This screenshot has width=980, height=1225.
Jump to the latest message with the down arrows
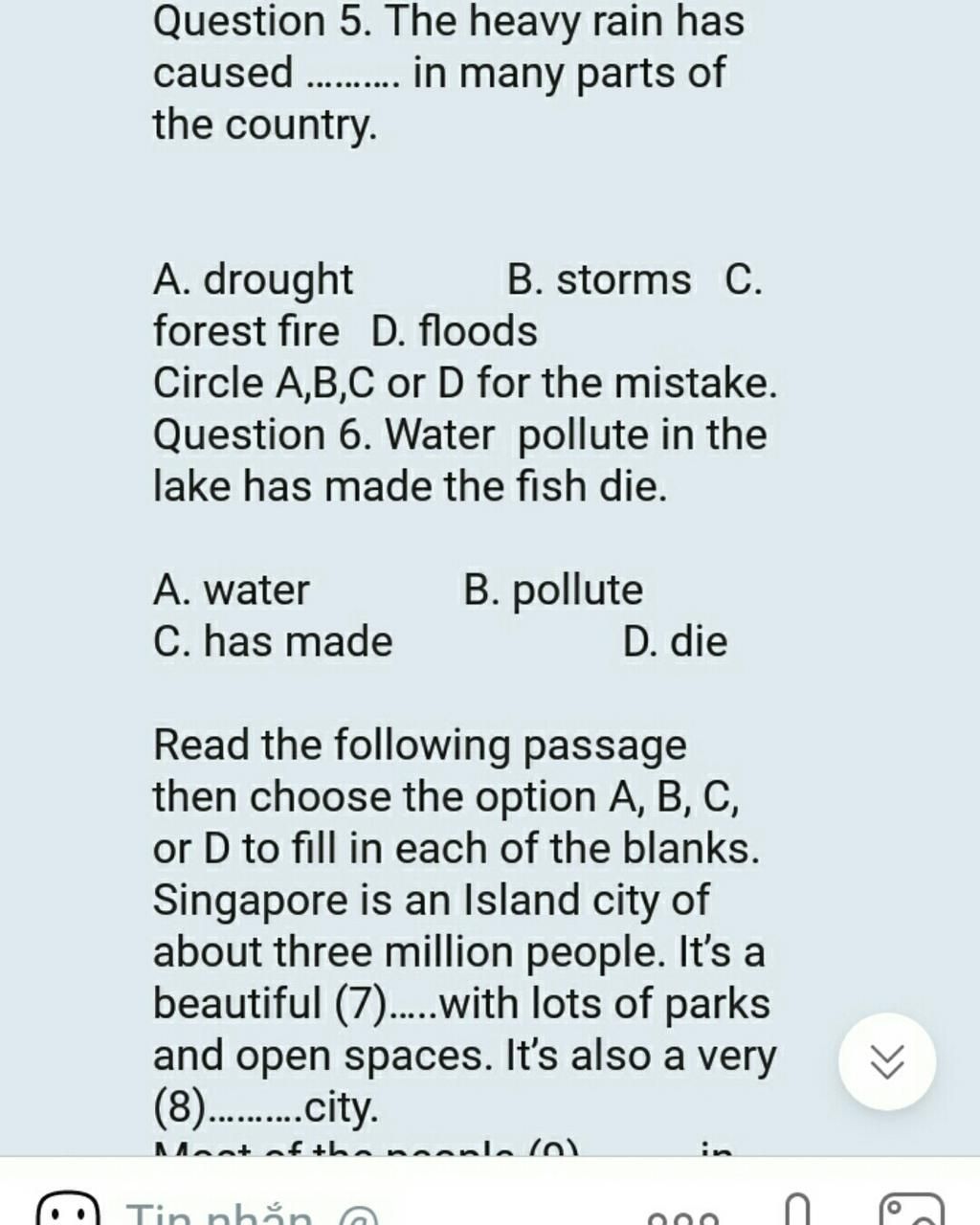tap(887, 1061)
